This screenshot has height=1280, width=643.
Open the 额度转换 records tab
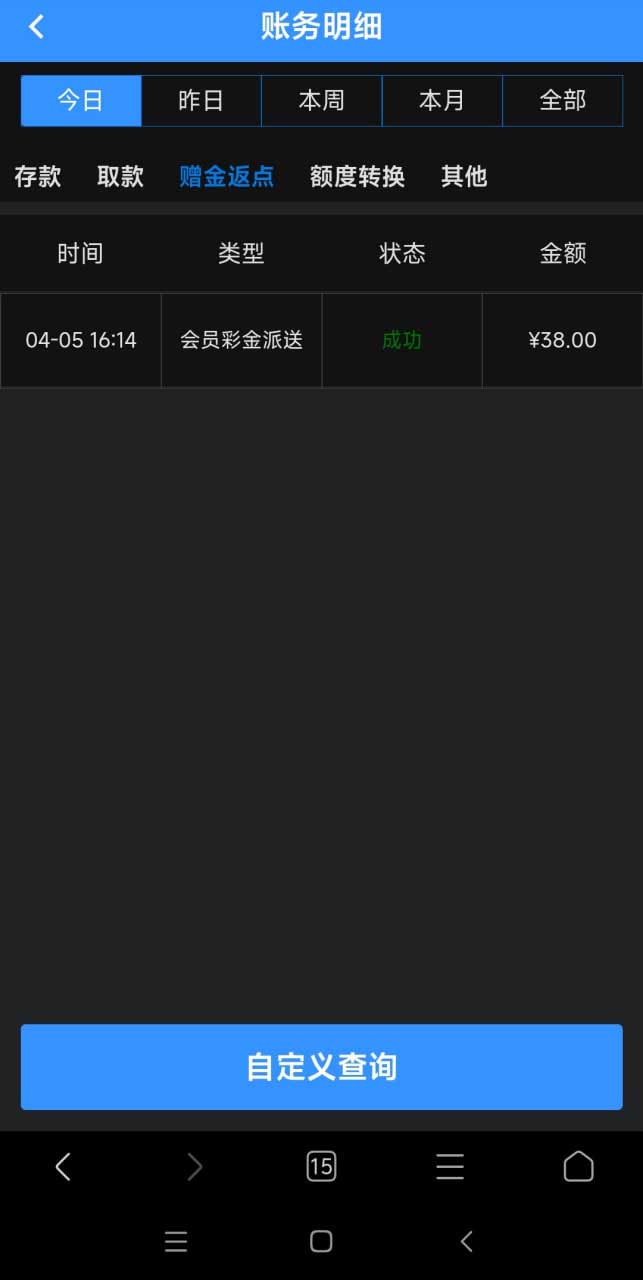[x=357, y=177]
